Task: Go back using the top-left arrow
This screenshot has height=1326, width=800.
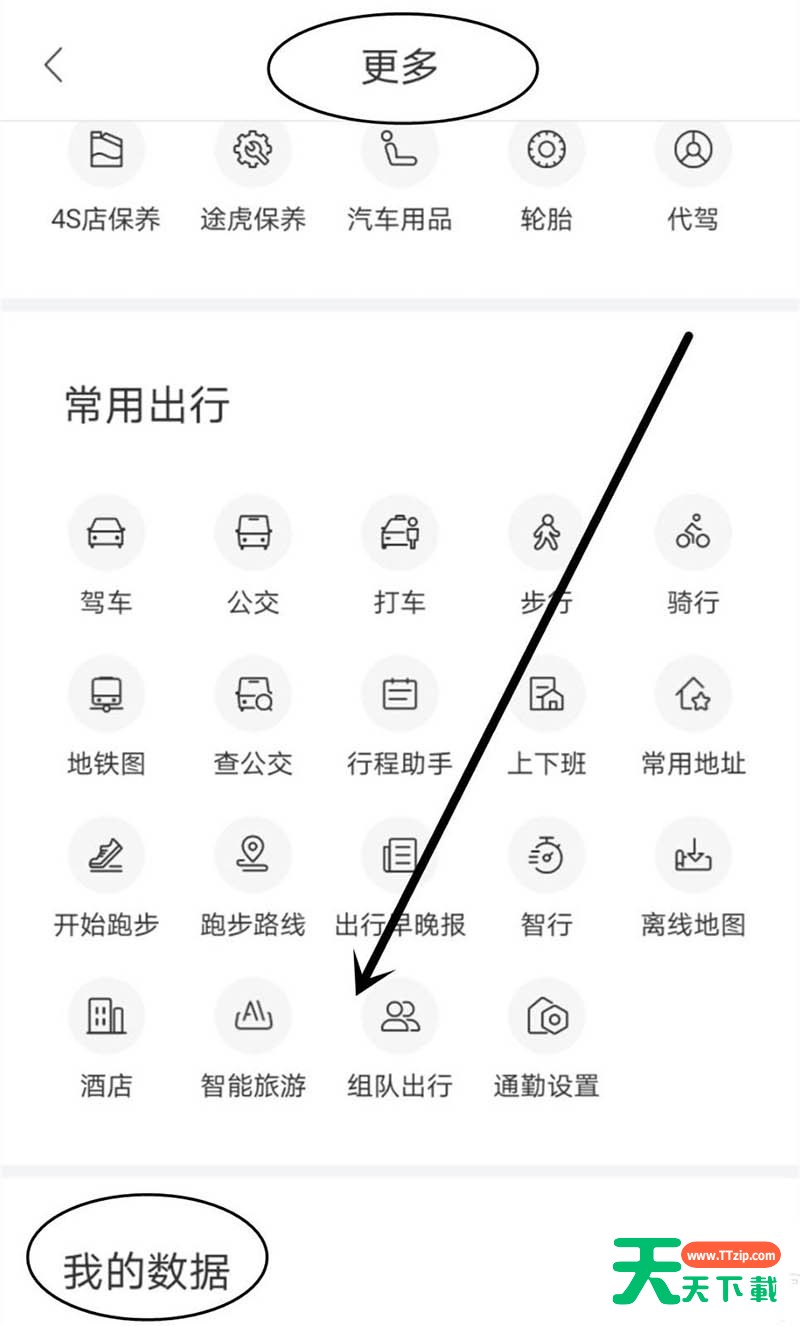Action: tap(53, 65)
